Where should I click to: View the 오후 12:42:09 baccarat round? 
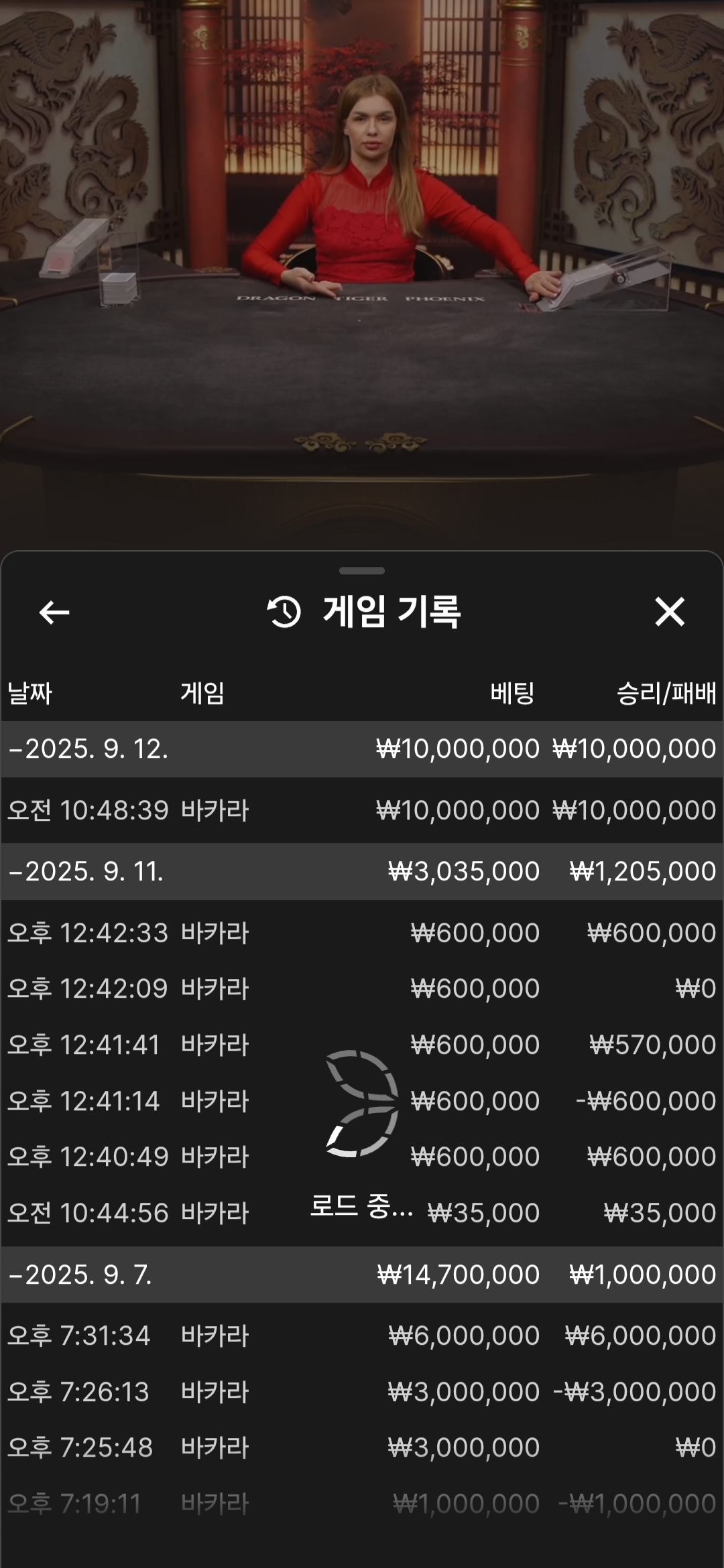[362, 988]
